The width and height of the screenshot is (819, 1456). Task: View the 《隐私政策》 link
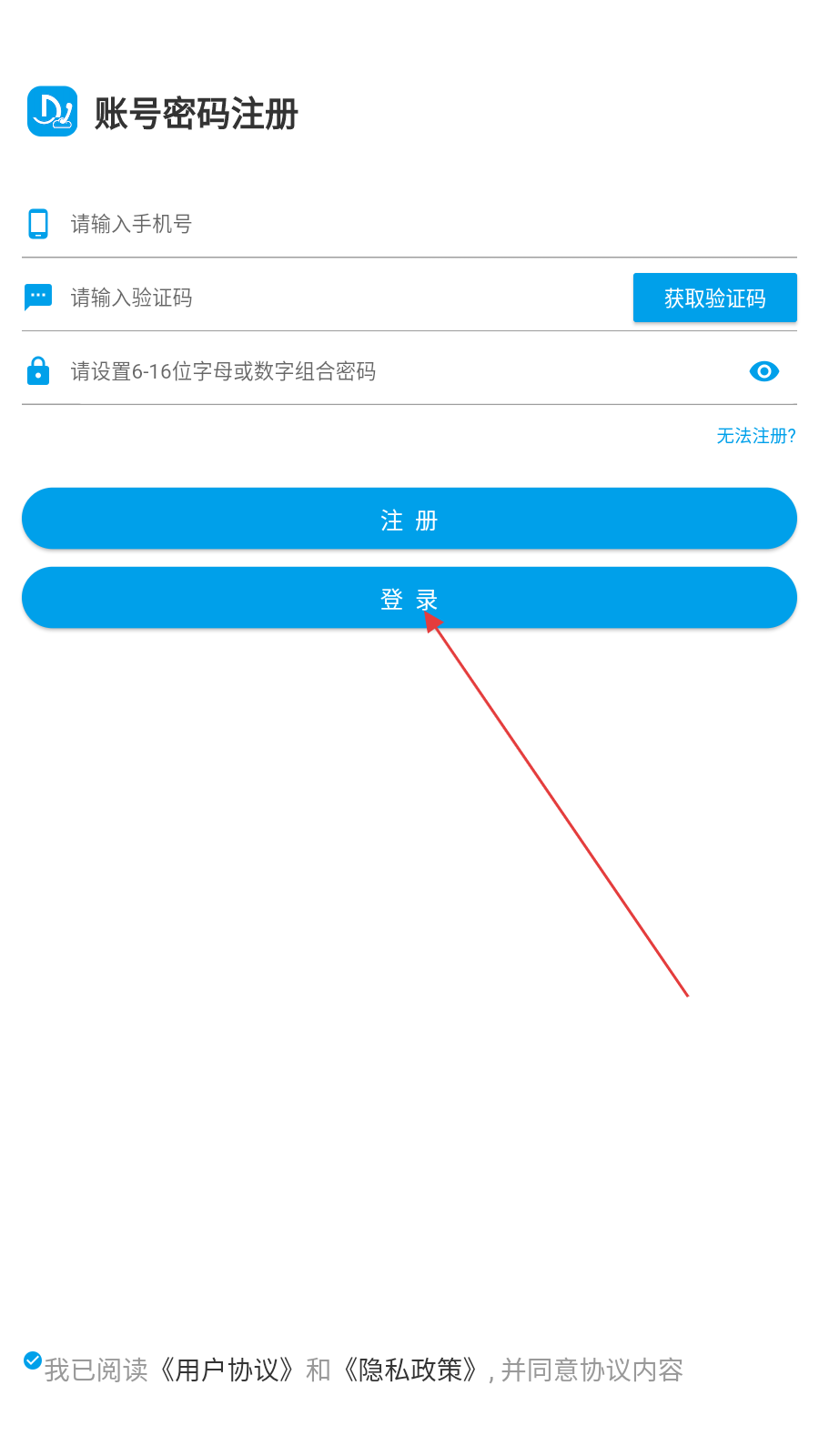410,1370
